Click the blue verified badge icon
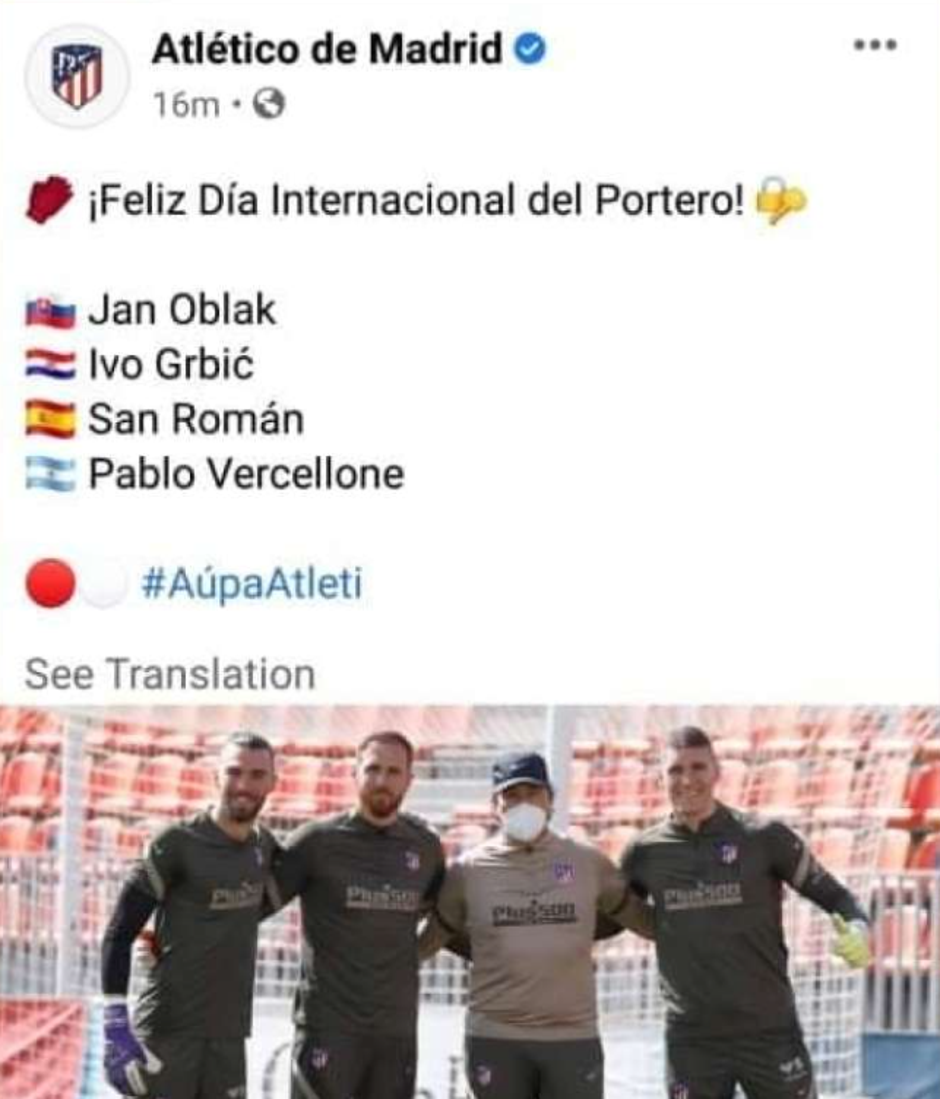 (x=531, y=46)
